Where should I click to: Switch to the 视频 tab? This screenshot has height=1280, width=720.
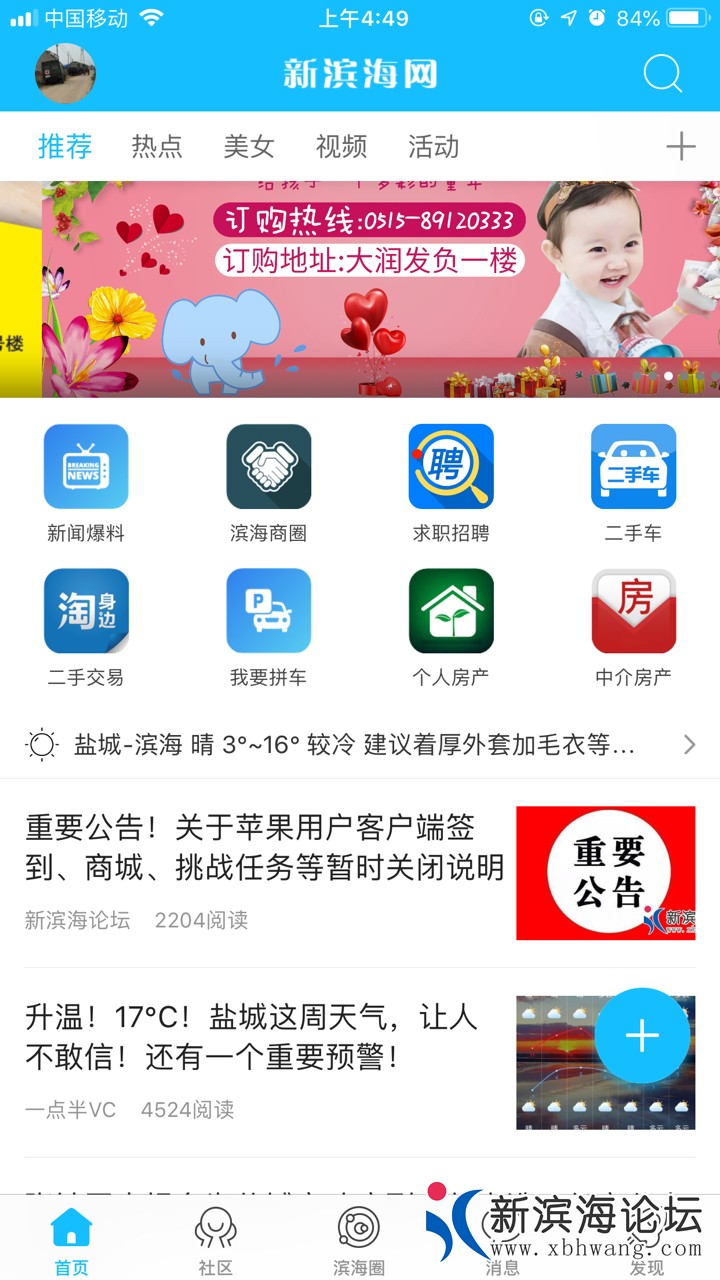tap(341, 147)
